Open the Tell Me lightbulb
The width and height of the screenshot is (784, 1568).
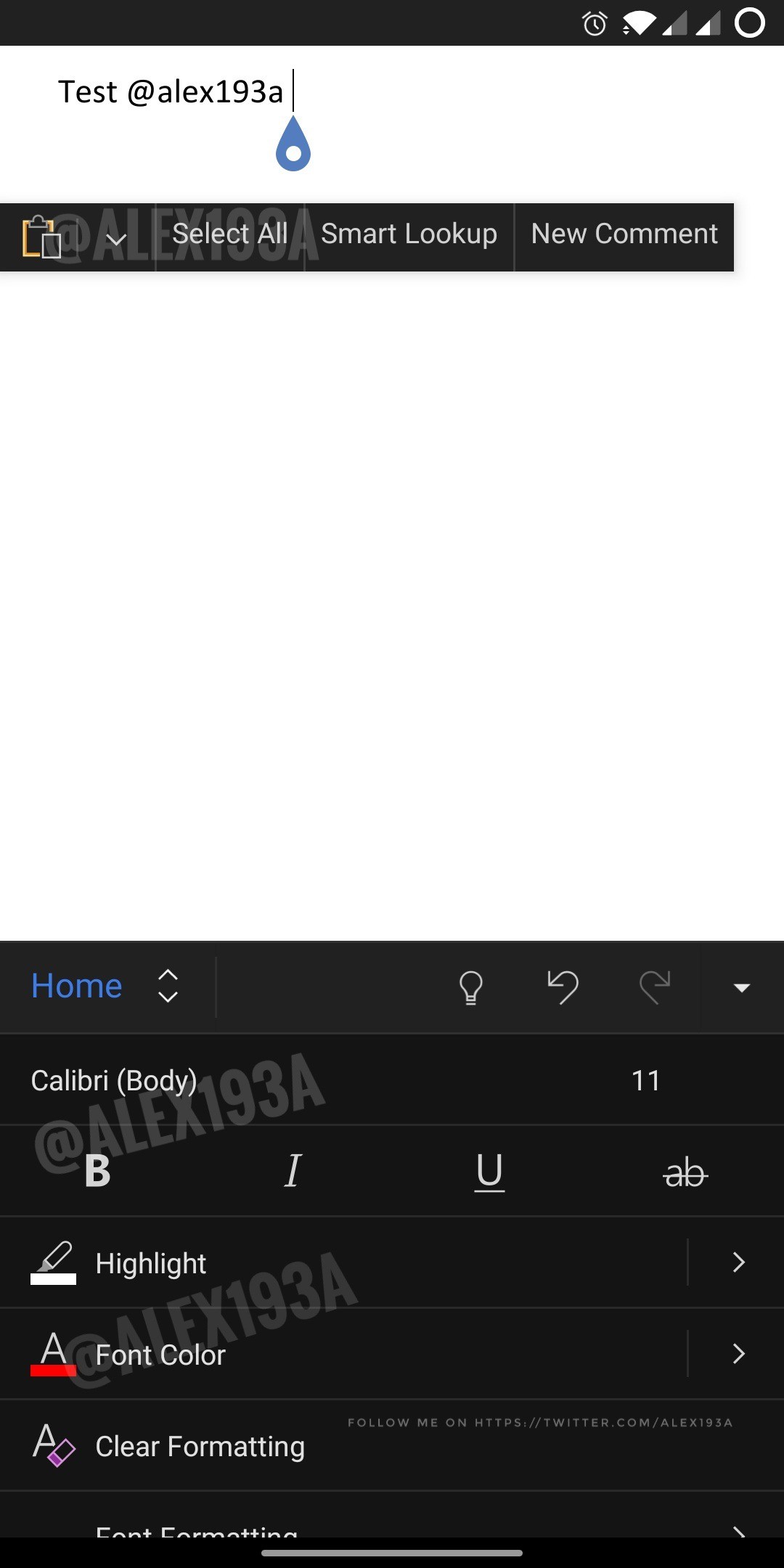(470, 987)
